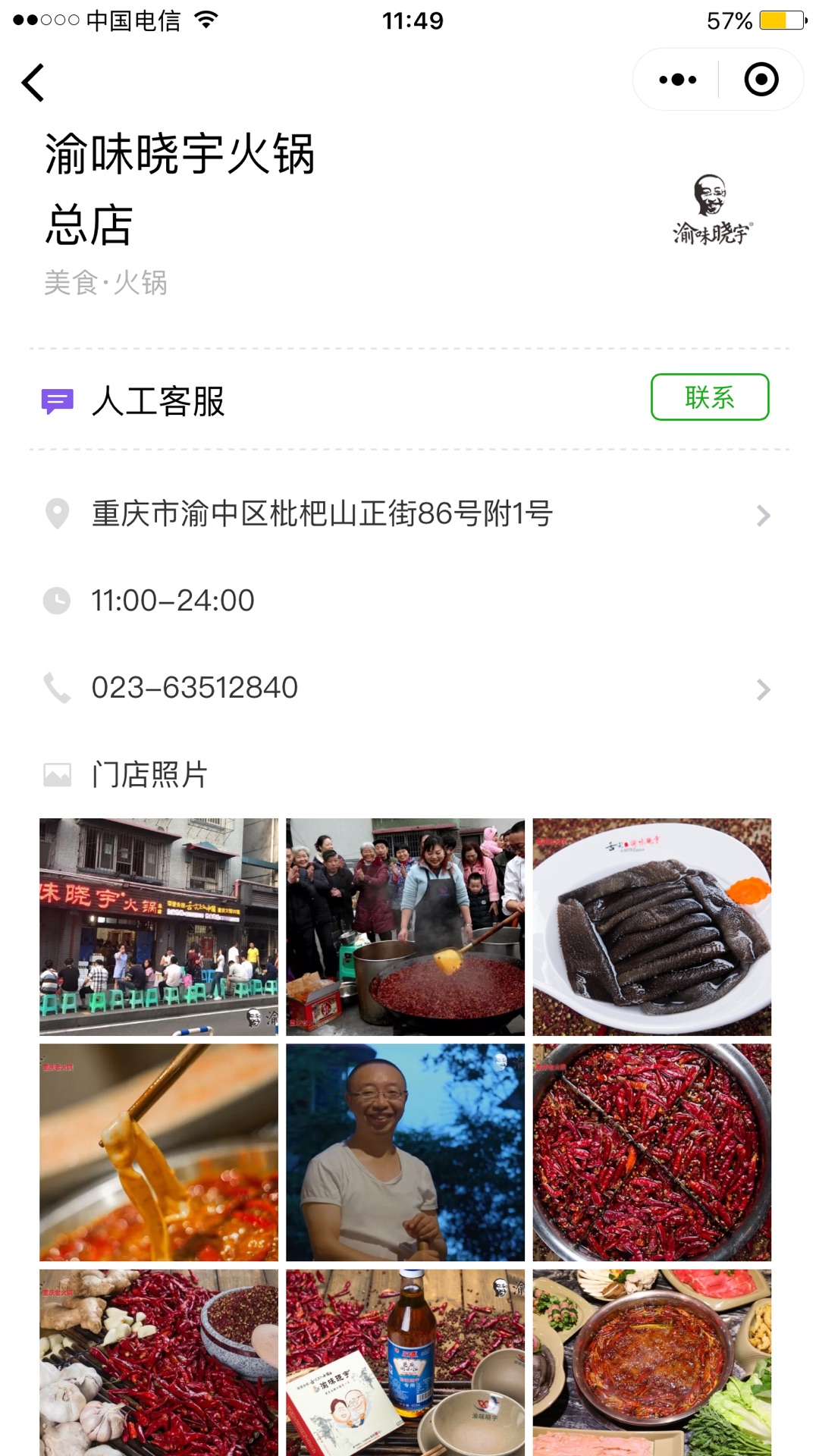Image resolution: width=819 pixels, height=1456 pixels.
Task: Open the divided chili hot pot photo
Action: pyautogui.click(x=651, y=1152)
